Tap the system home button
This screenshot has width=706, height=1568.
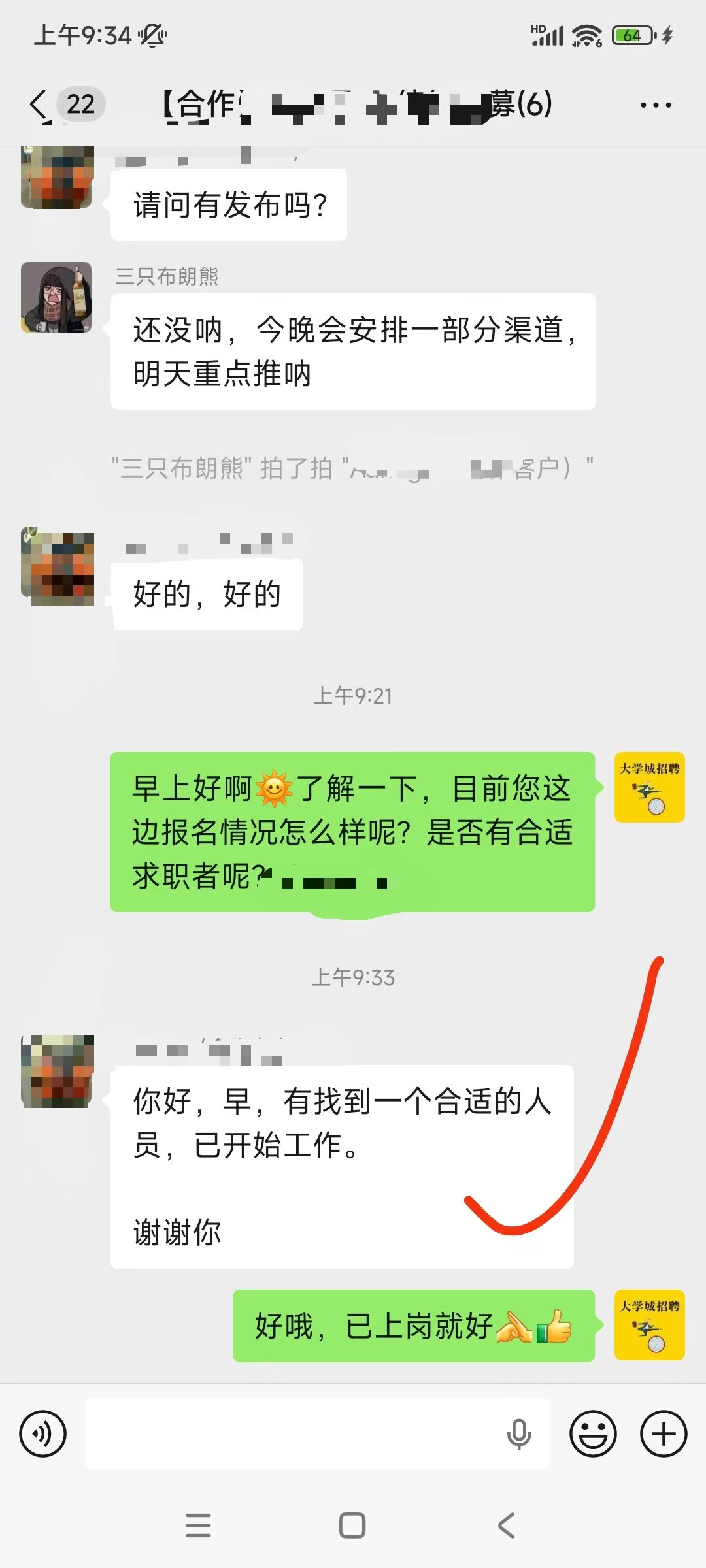click(352, 1526)
